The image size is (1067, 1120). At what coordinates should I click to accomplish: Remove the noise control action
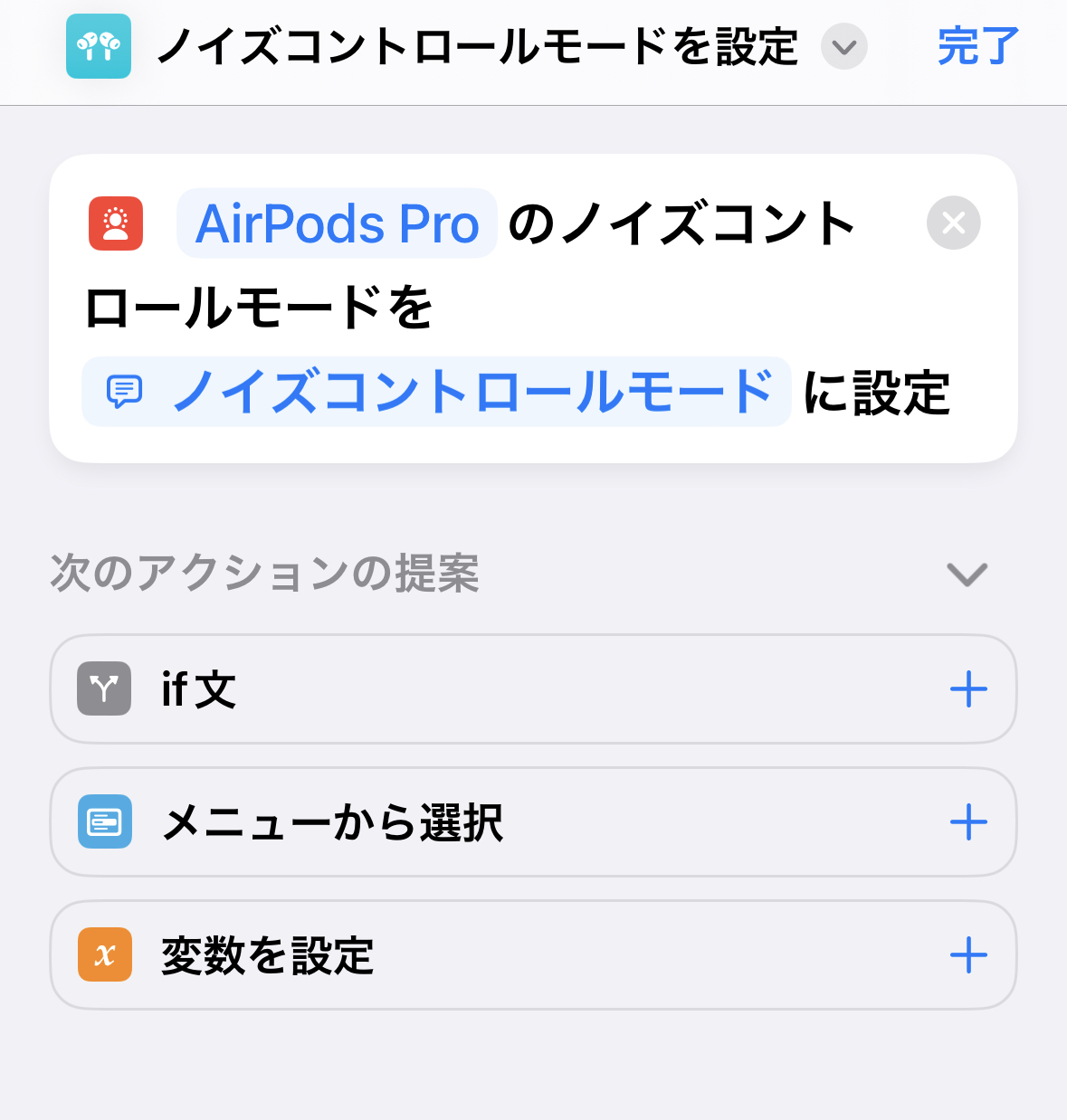[x=953, y=223]
